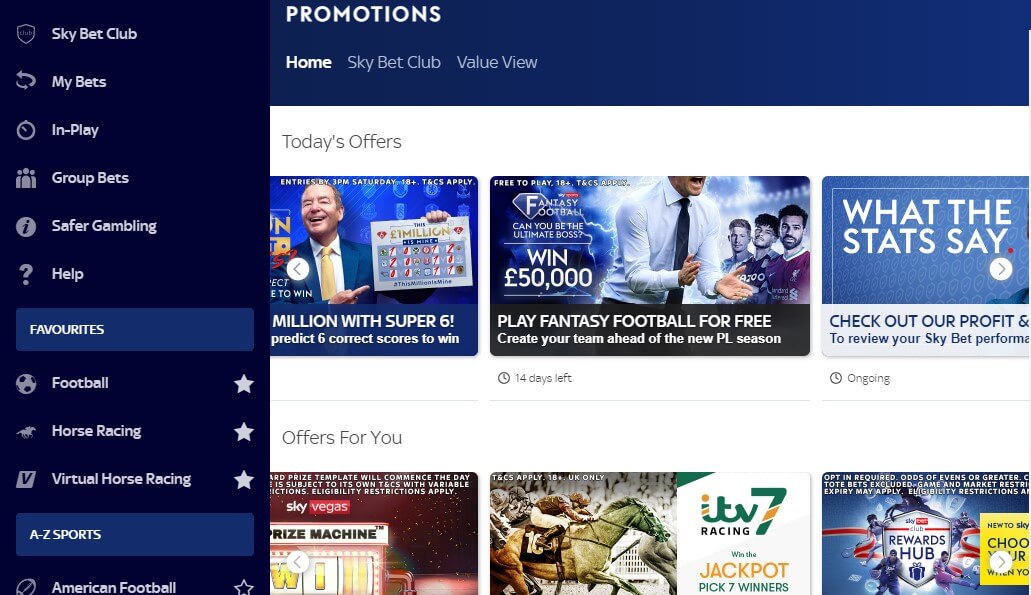Open American Football
Screen dimensions: 1031x595
coord(113,587)
